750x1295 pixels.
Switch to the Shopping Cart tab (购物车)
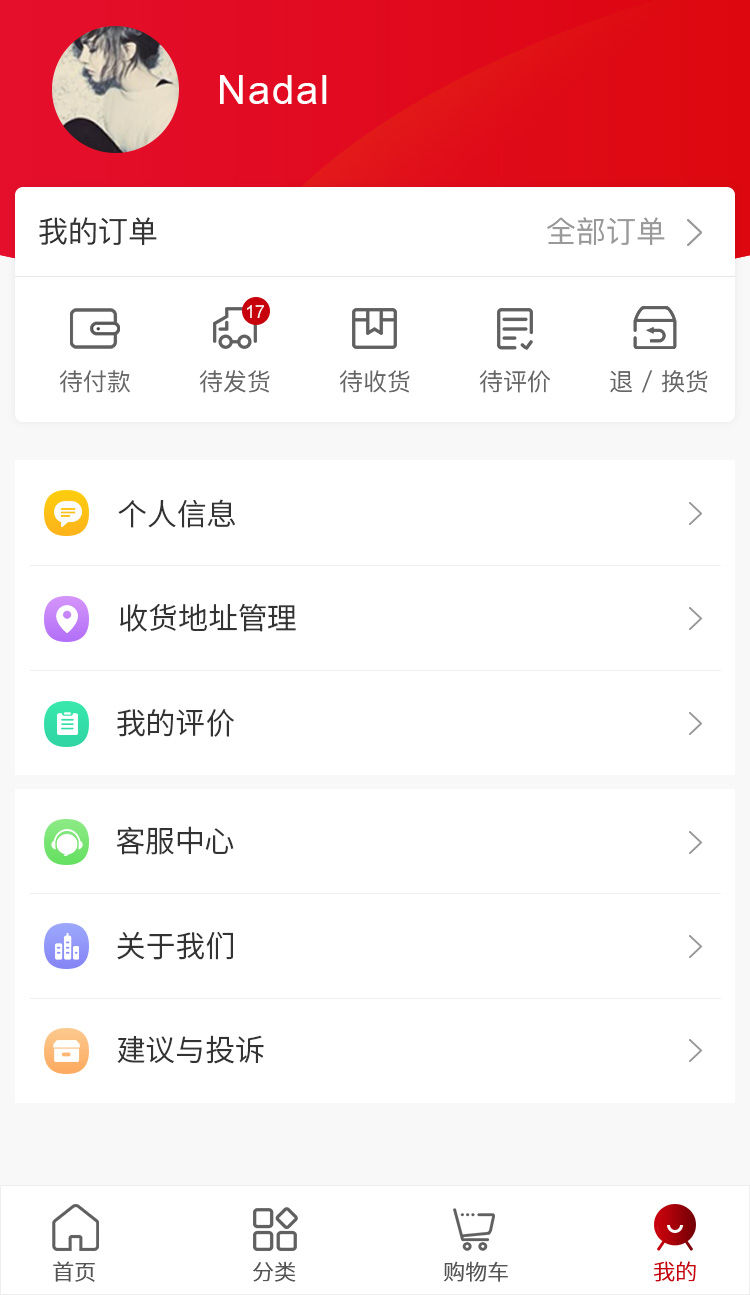pos(475,1242)
